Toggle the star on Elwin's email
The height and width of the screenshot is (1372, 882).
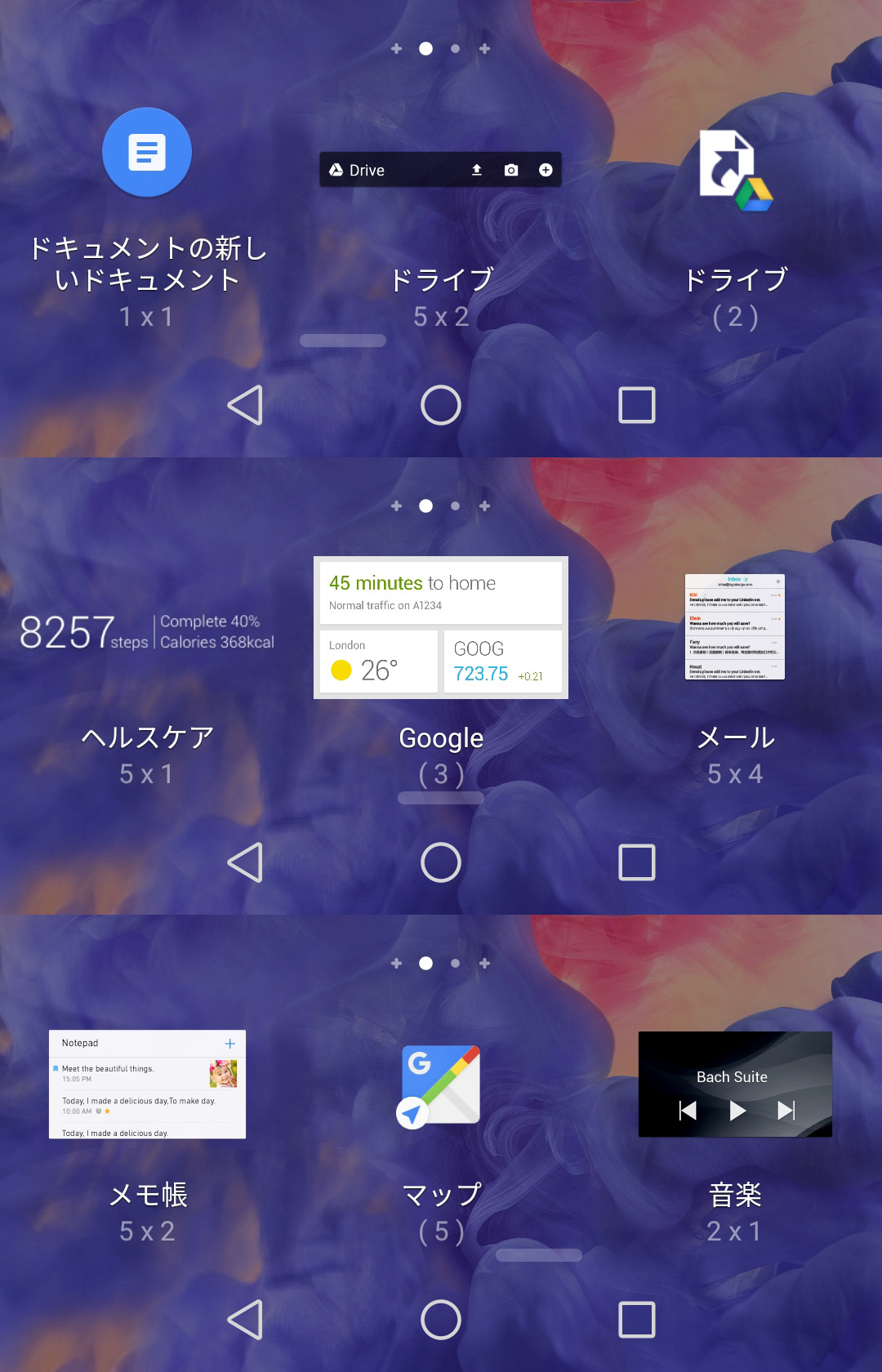point(780,618)
